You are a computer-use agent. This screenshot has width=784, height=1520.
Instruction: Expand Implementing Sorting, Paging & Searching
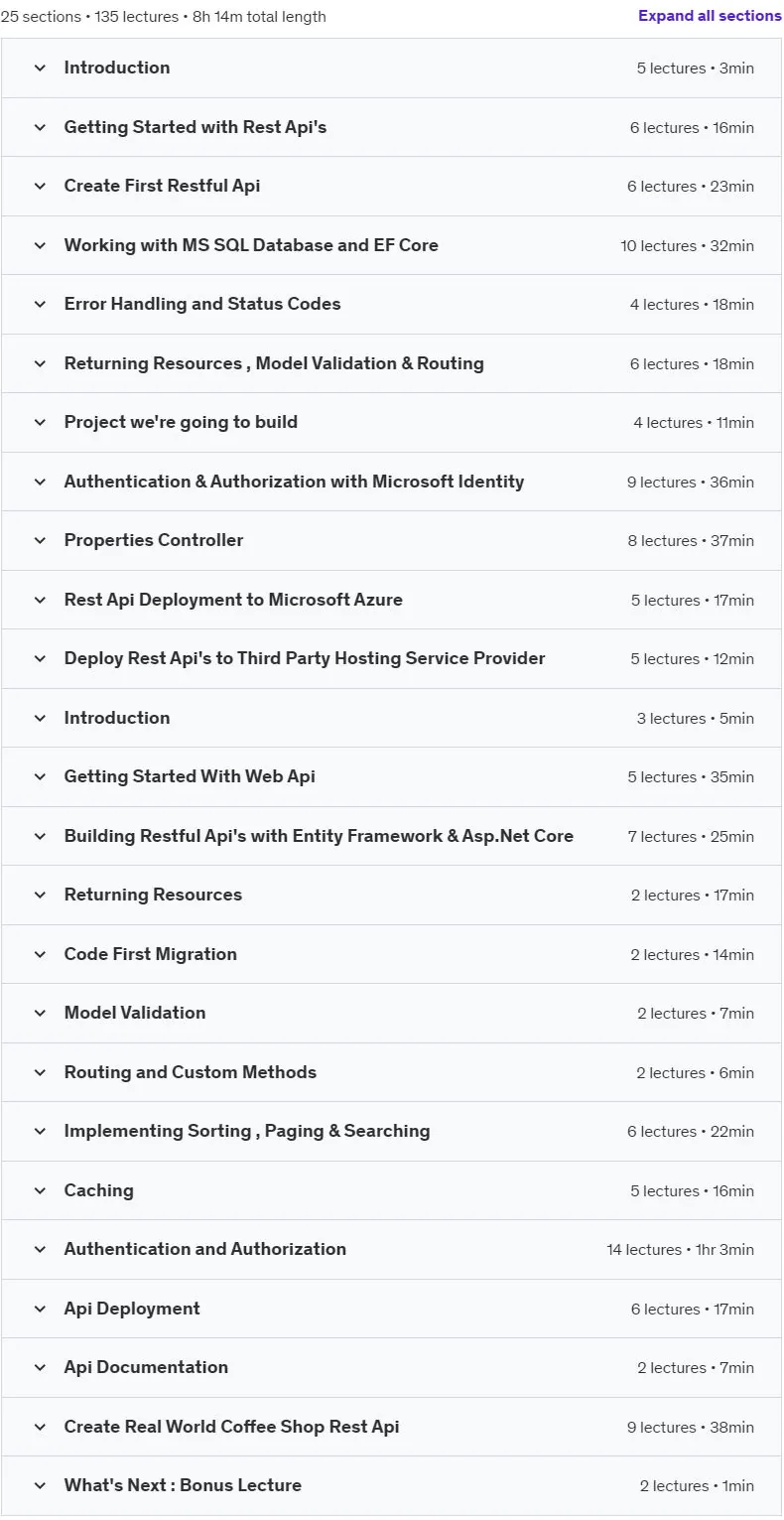click(391, 1131)
